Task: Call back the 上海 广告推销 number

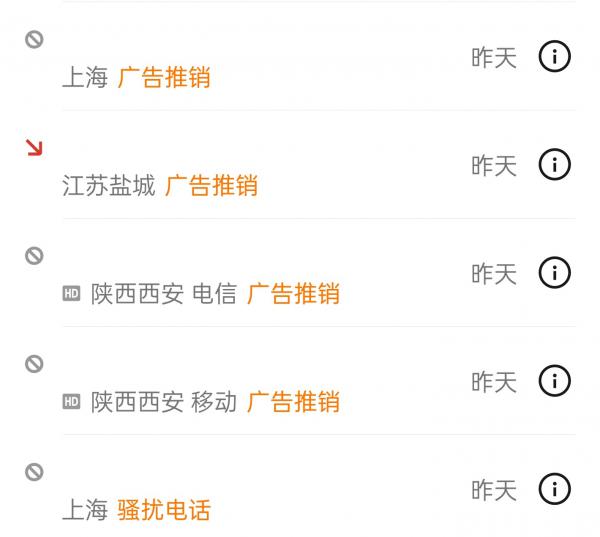Action: pyautogui.click(x=250, y=60)
